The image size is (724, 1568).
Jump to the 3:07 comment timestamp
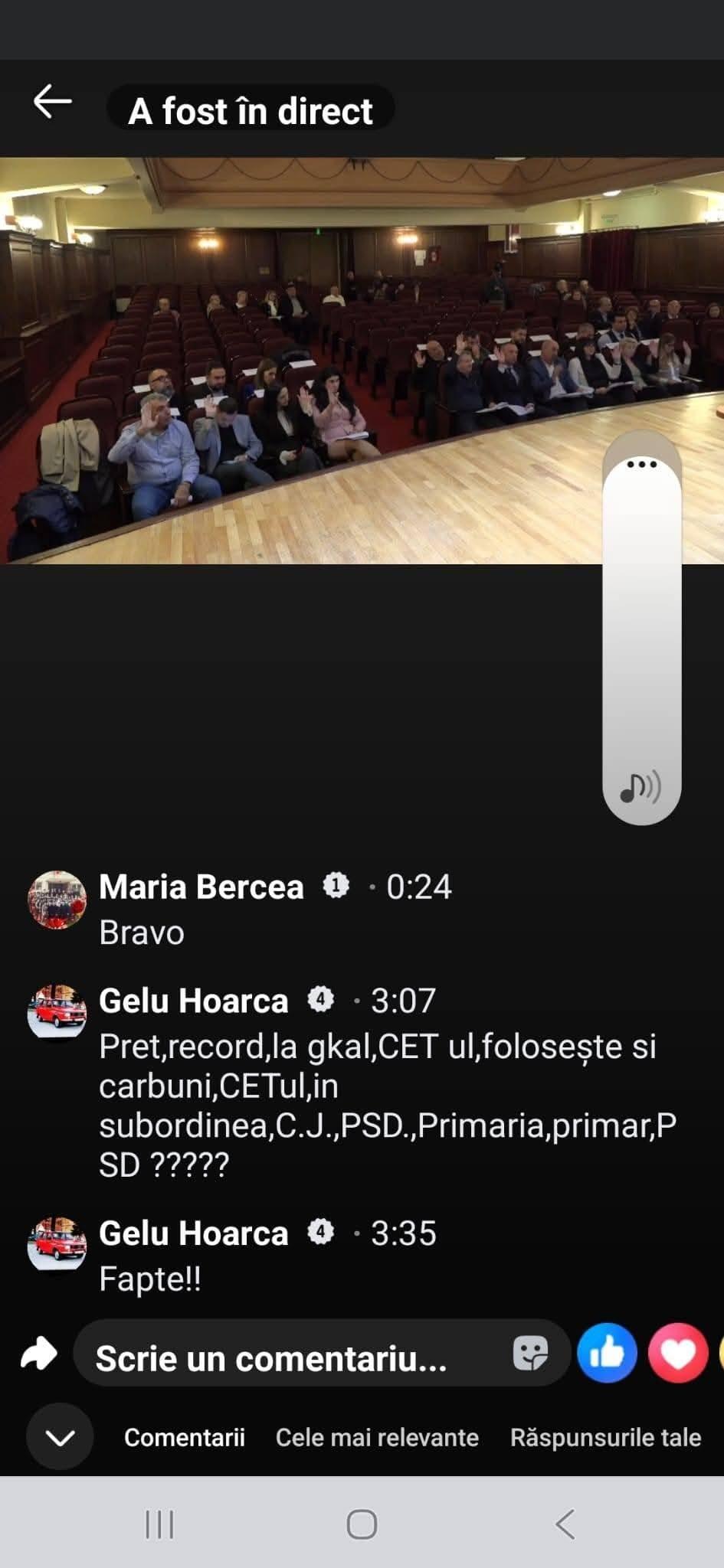click(403, 1001)
